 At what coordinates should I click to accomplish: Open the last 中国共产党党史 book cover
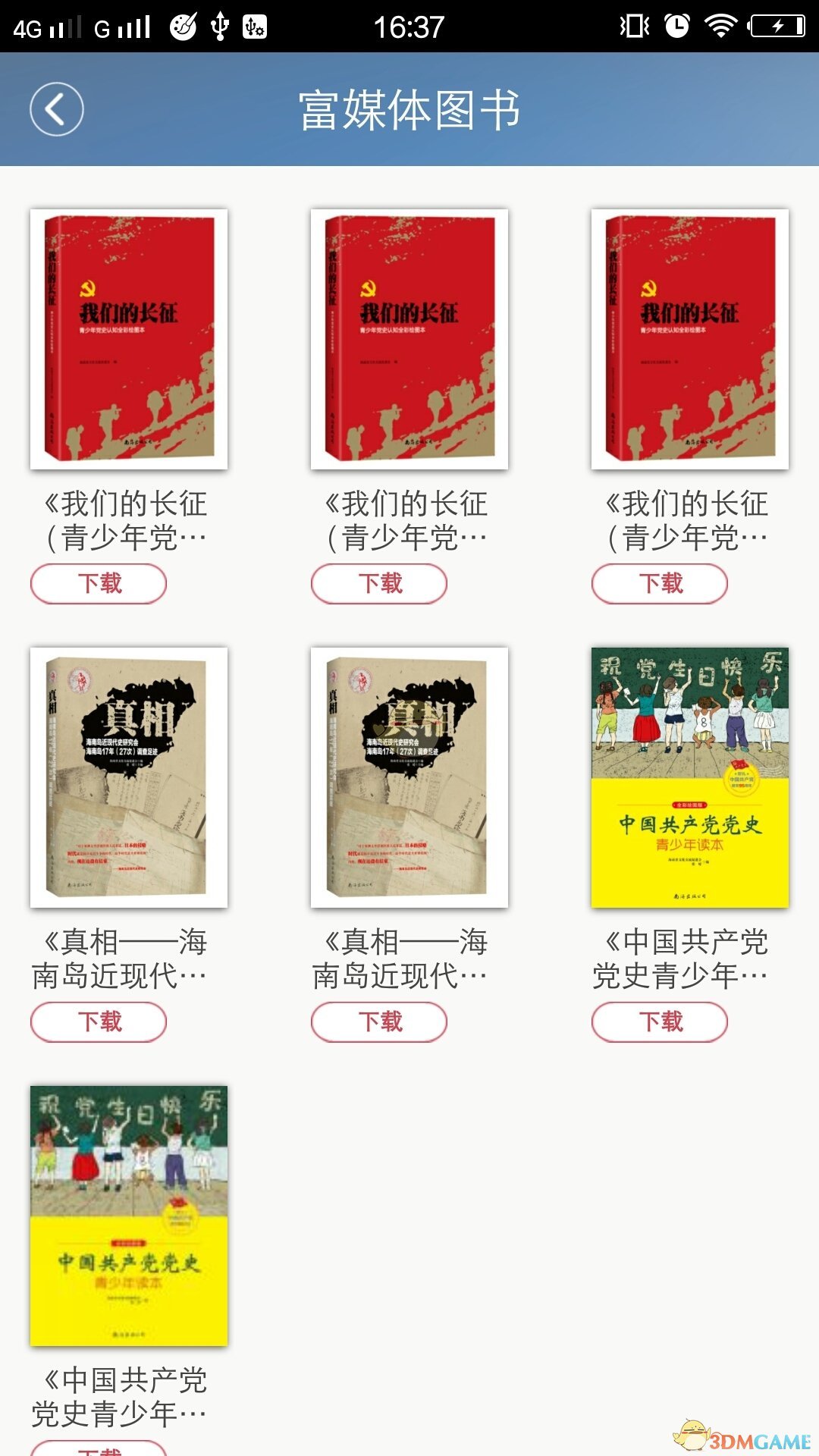129,1216
